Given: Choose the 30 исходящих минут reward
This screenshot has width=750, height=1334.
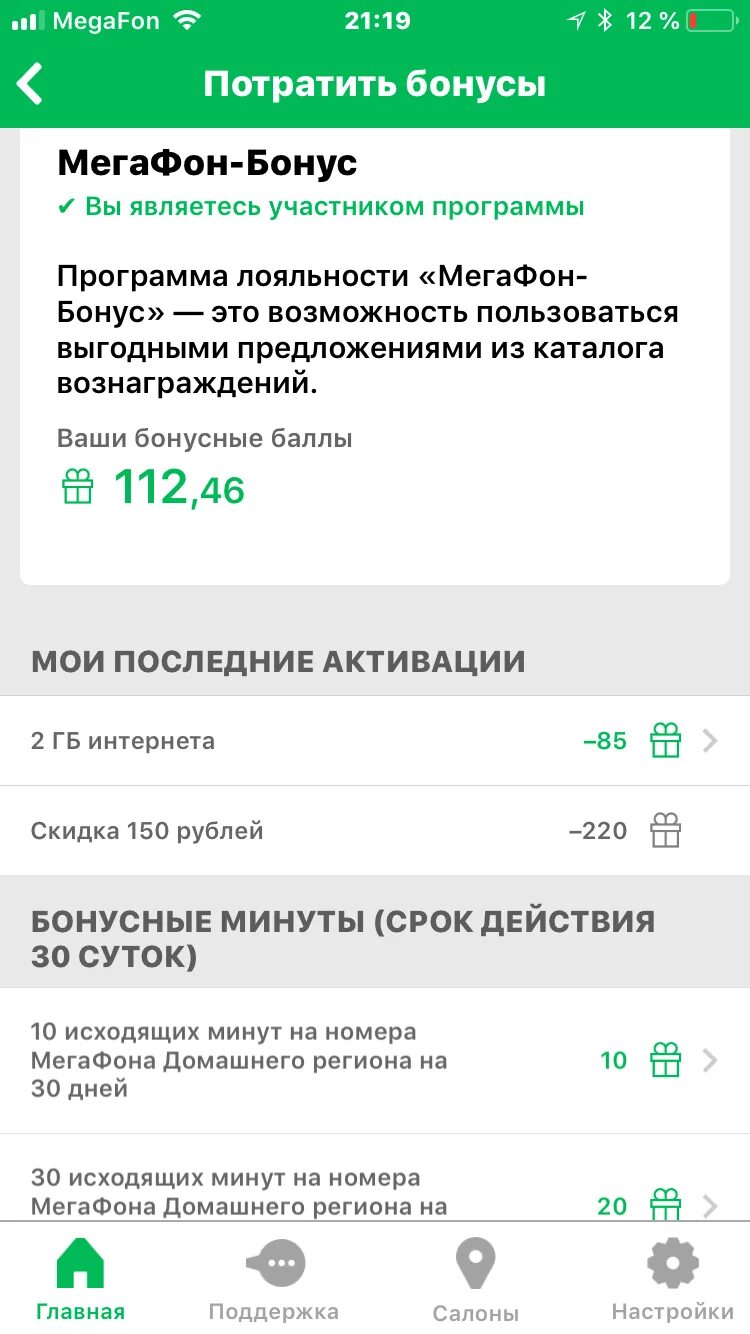Looking at the screenshot, I should 374,1194.
